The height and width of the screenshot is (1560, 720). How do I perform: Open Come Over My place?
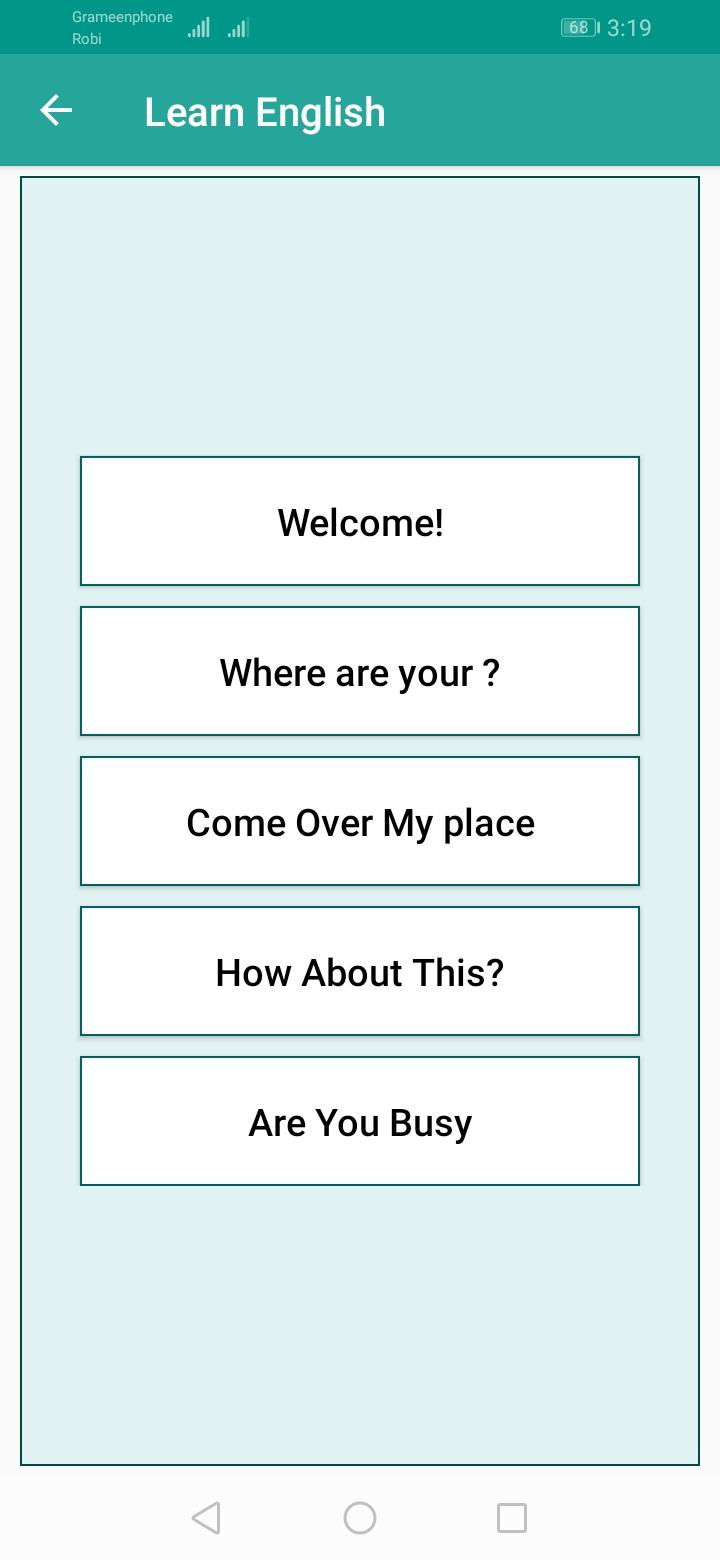pos(360,821)
